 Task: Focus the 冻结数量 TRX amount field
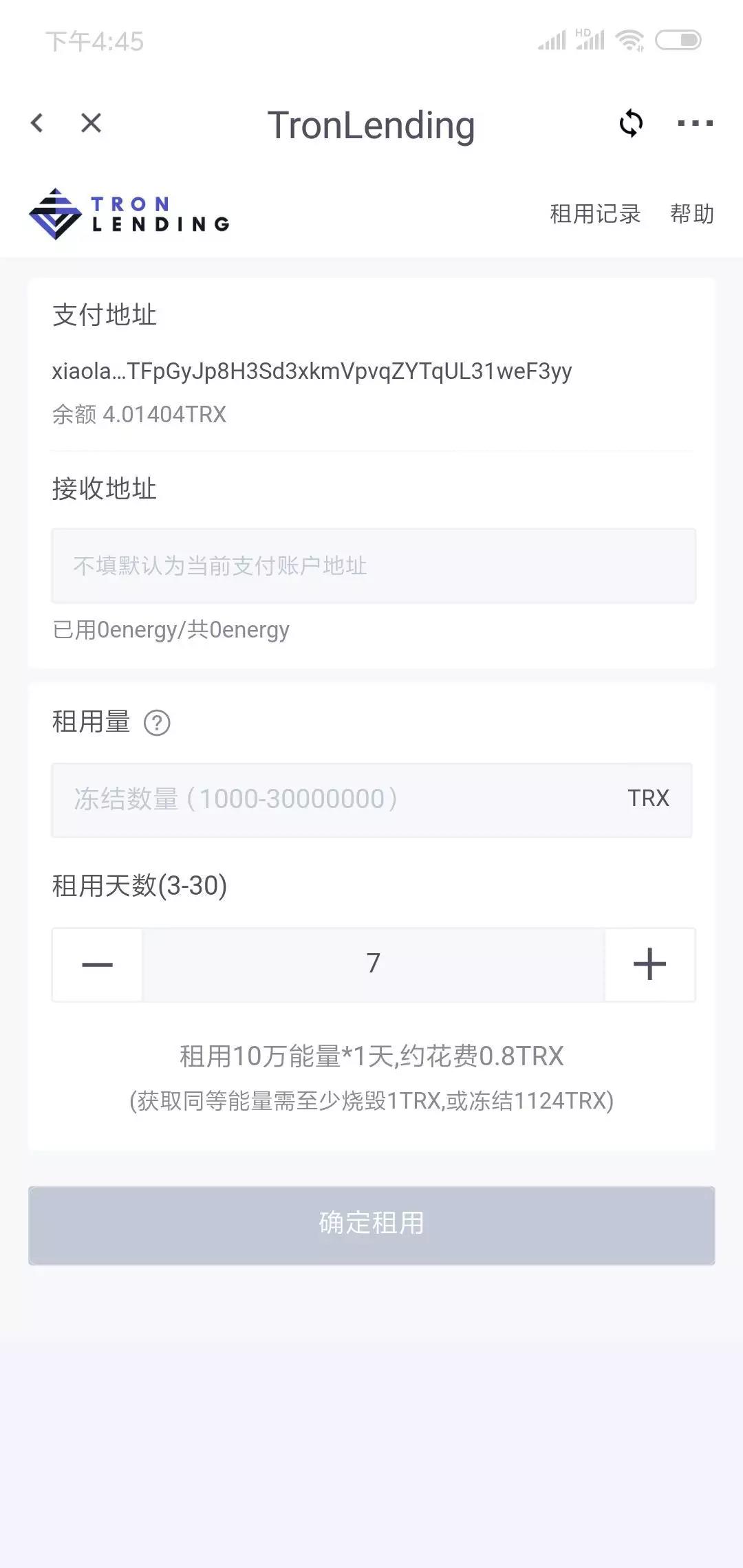[371, 800]
